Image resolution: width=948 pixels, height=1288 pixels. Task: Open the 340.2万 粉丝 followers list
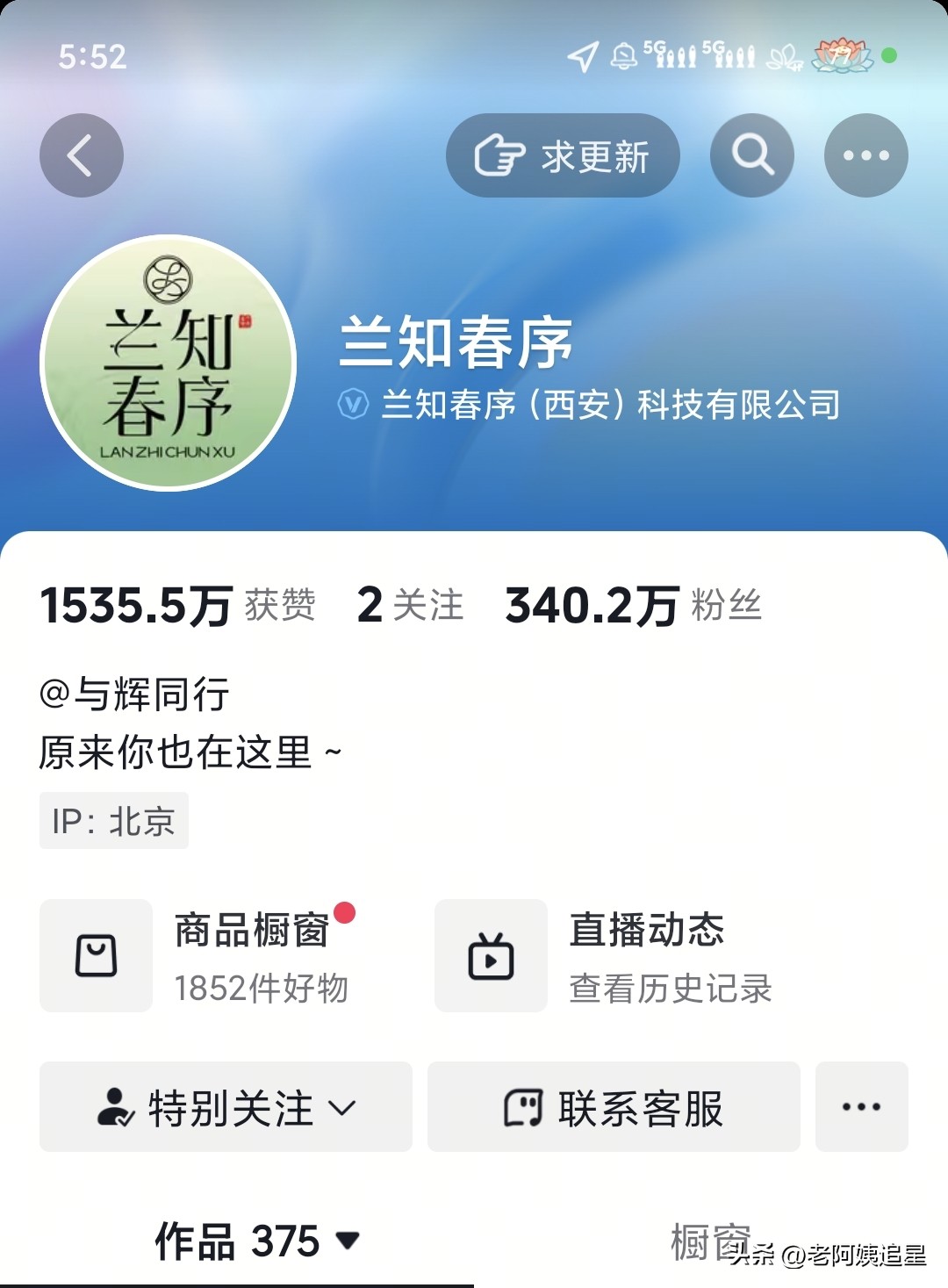pyautogui.click(x=633, y=606)
